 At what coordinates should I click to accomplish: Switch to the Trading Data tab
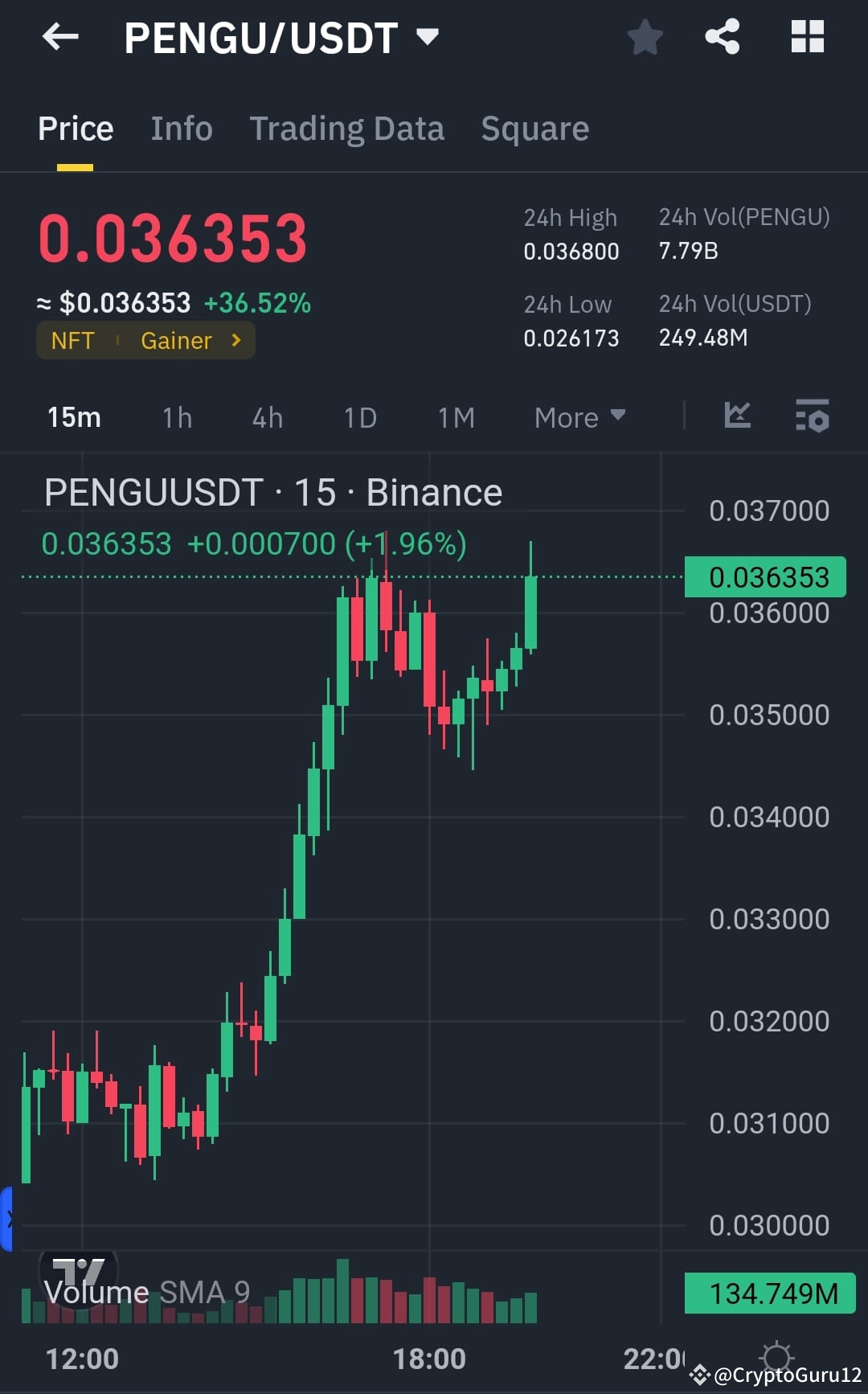pyautogui.click(x=347, y=129)
